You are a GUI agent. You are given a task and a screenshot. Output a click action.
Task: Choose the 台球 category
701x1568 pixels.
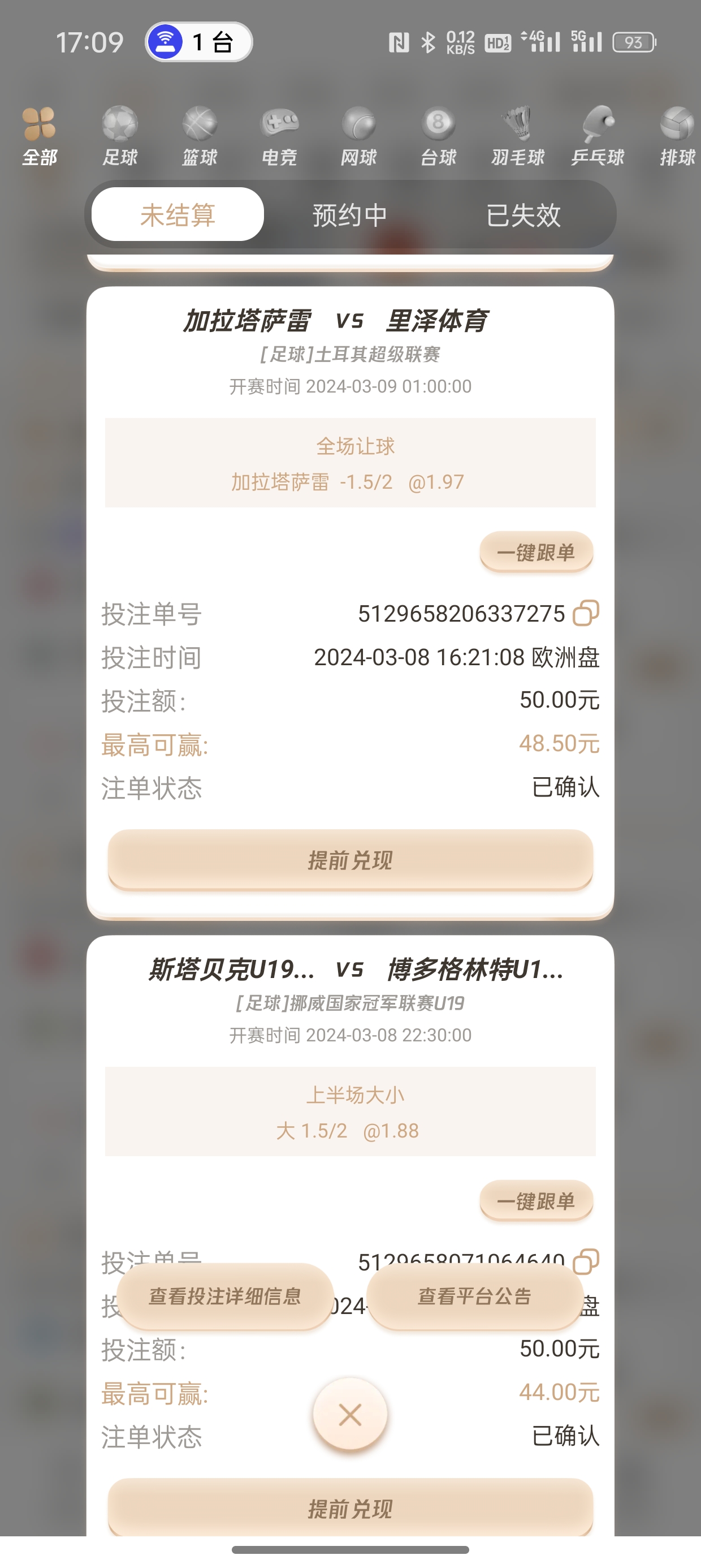coord(439,136)
